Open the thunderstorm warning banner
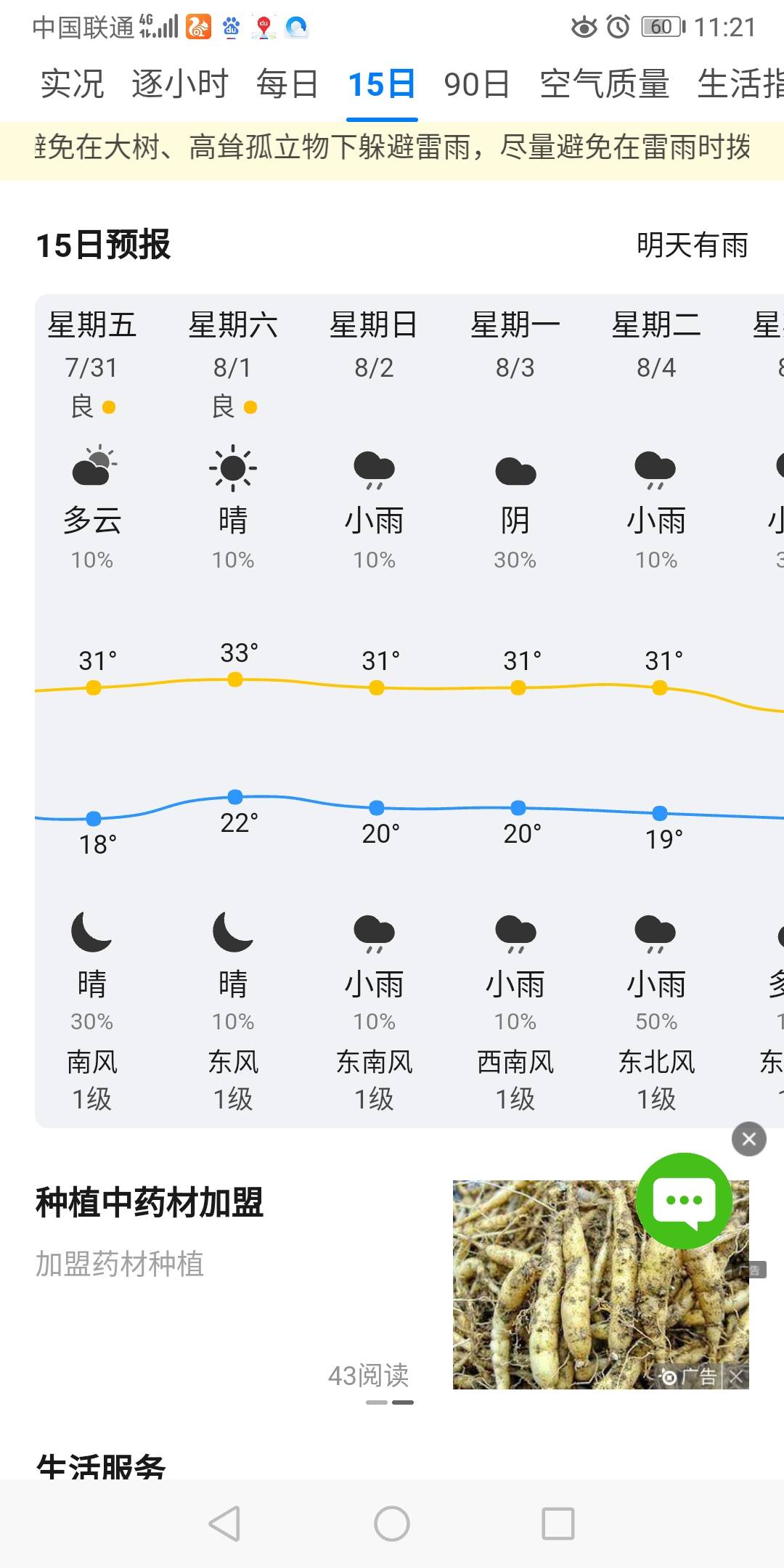784x1568 pixels. point(392,148)
